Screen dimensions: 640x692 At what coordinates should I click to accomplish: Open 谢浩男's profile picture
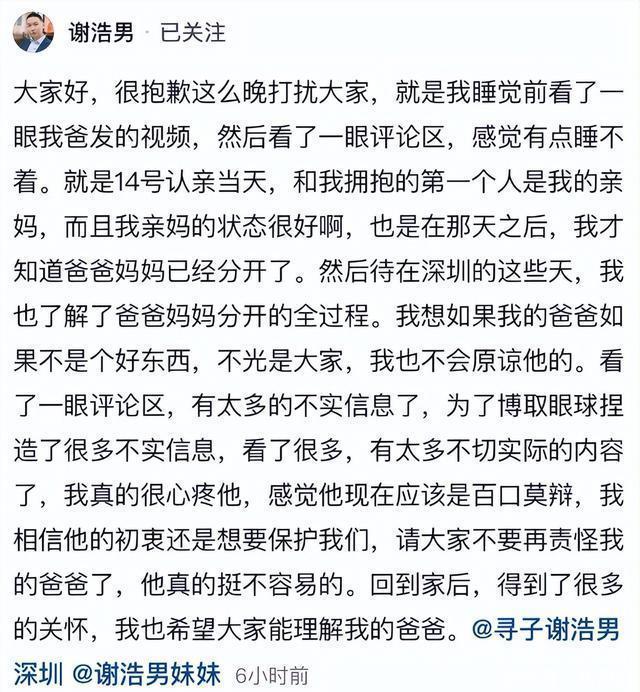34,32
